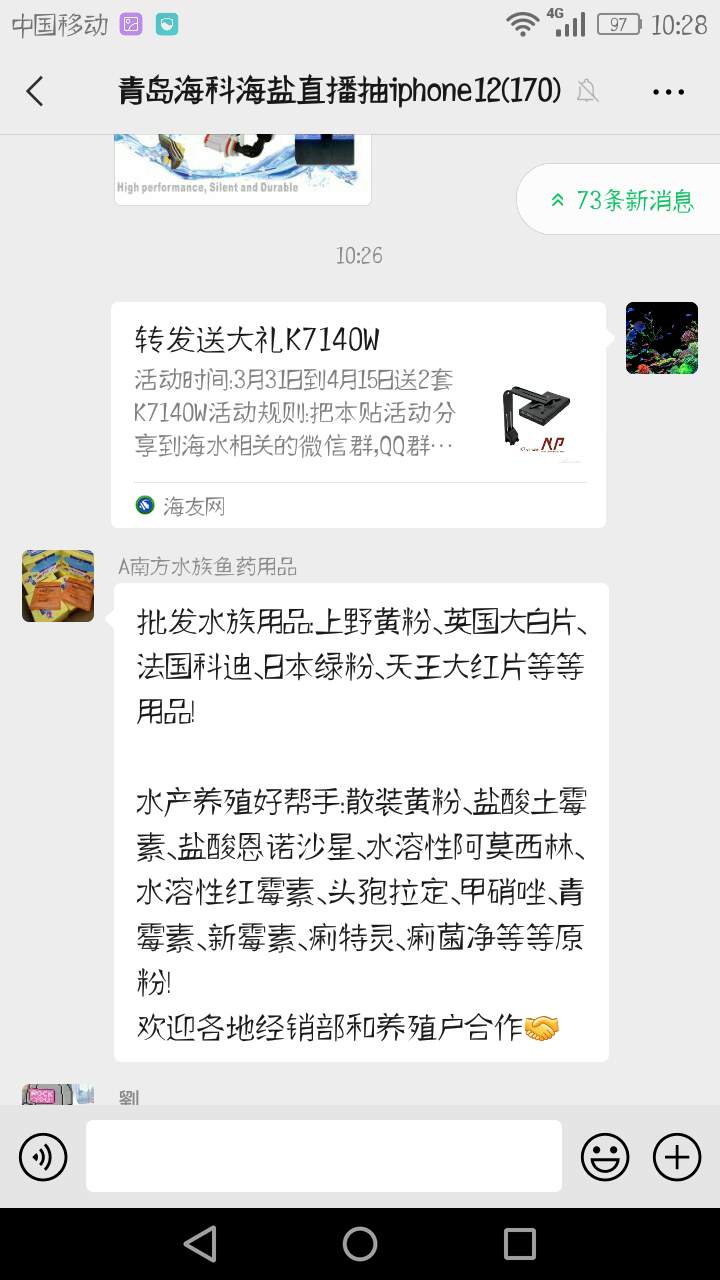
Task: Open the plus attachment menu
Action: [677, 1157]
